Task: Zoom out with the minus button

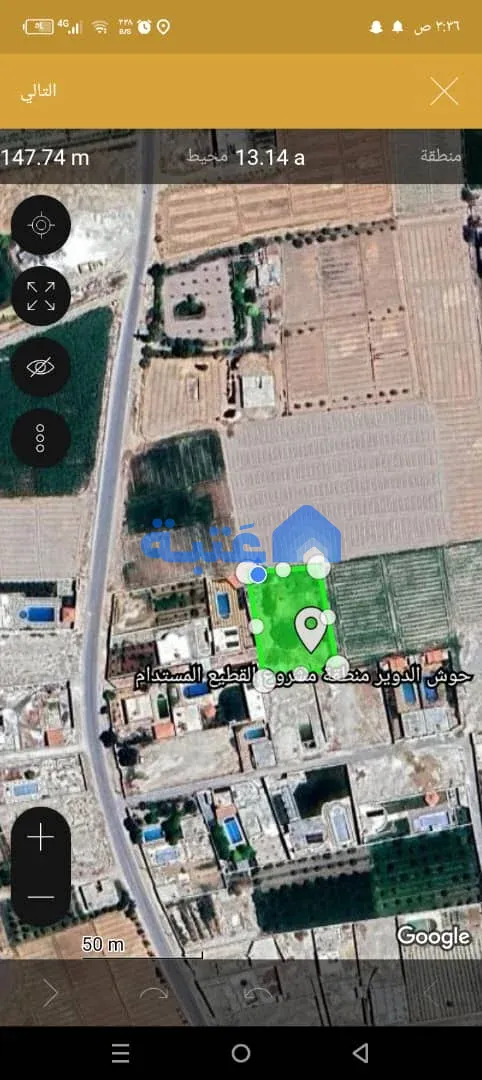Action: point(41,897)
